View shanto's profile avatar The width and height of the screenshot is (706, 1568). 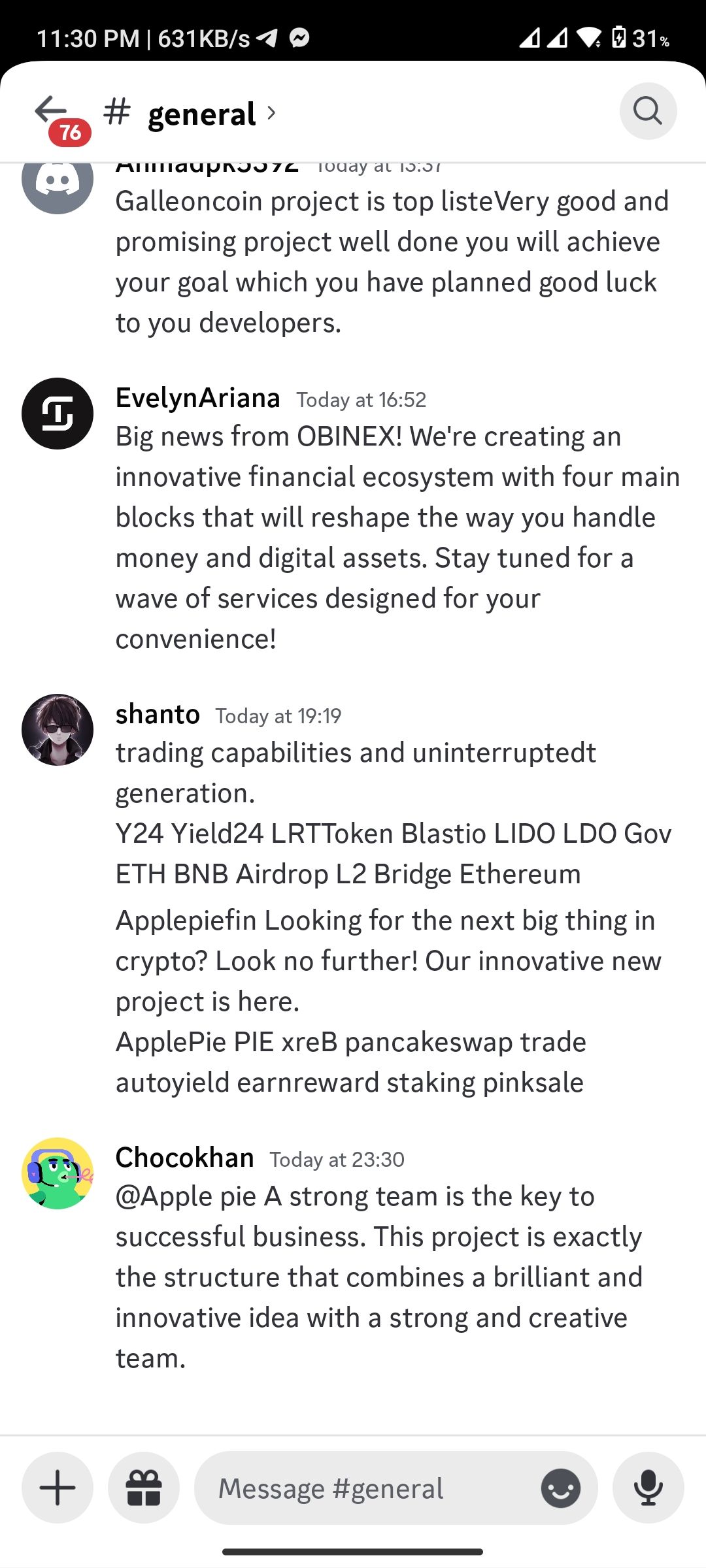coord(58,730)
